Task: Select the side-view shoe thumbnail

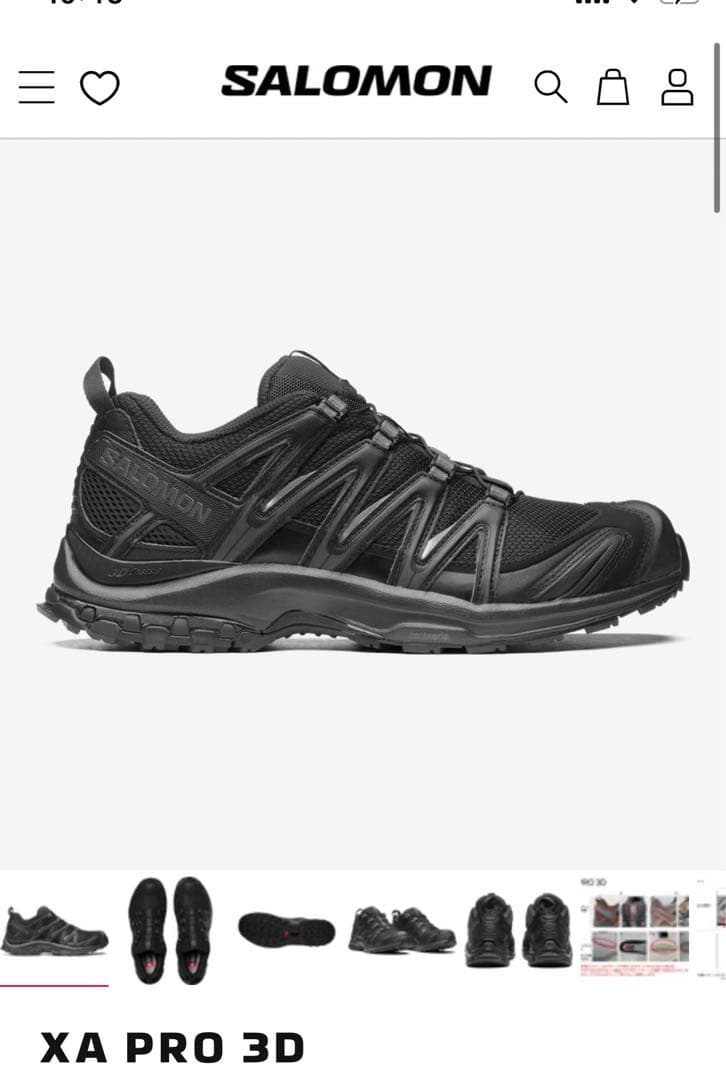Action: point(54,928)
